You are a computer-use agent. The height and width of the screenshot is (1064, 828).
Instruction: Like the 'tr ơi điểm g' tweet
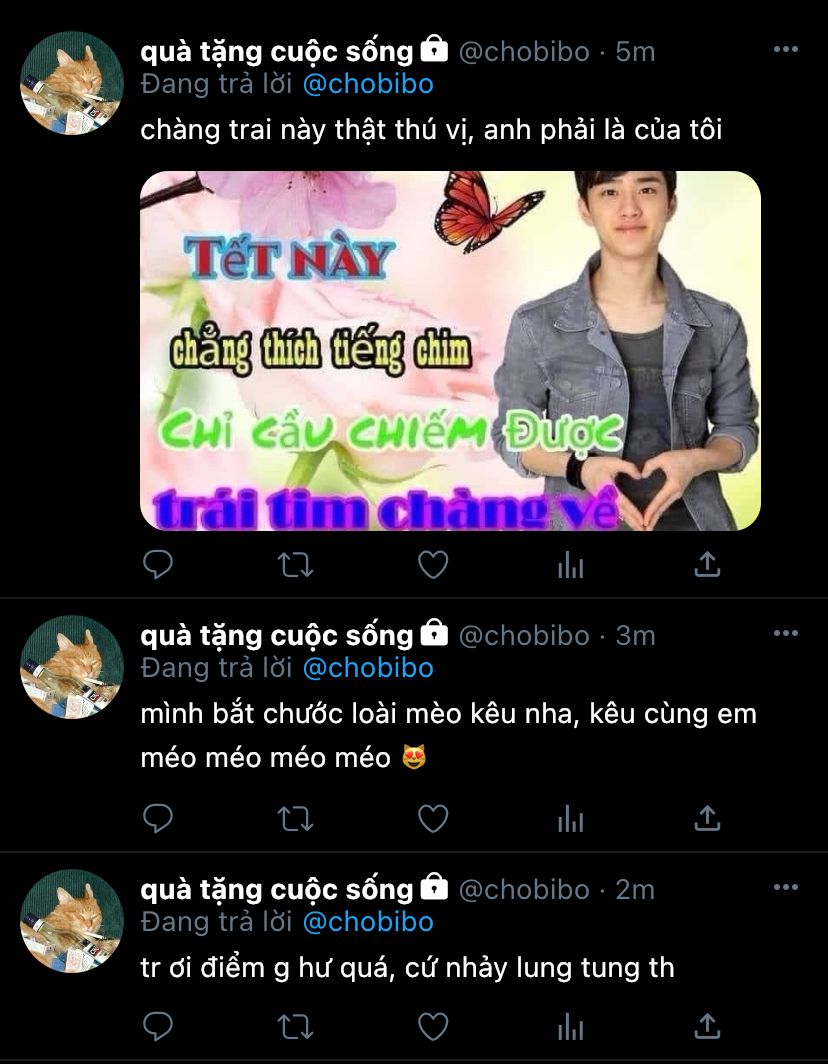point(433,1027)
